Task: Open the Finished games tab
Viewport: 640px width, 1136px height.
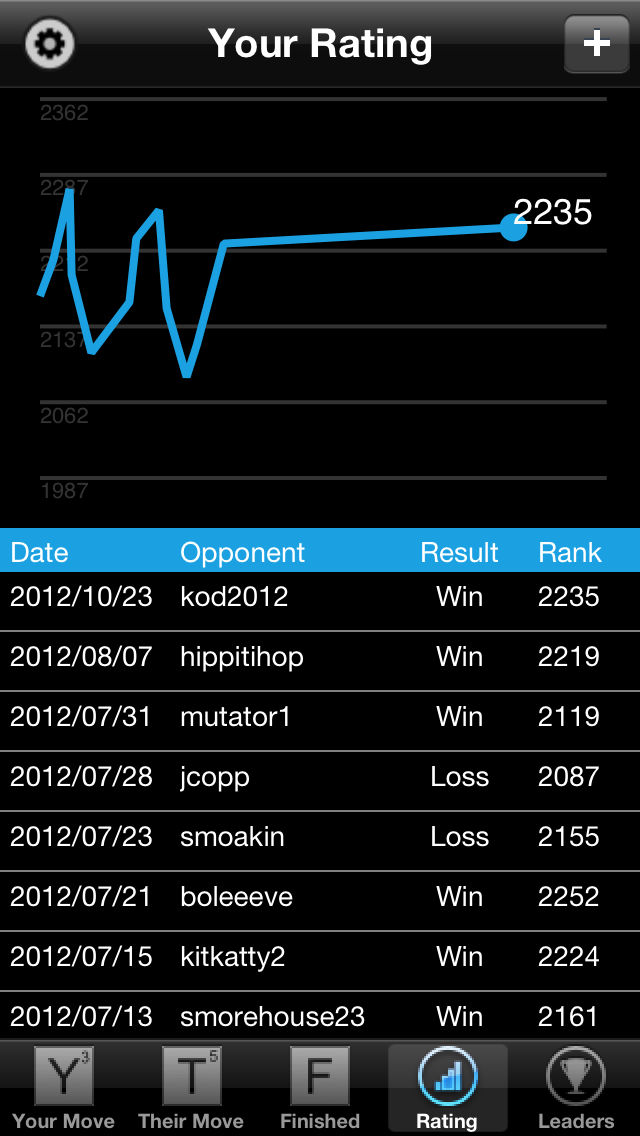Action: point(319,1088)
